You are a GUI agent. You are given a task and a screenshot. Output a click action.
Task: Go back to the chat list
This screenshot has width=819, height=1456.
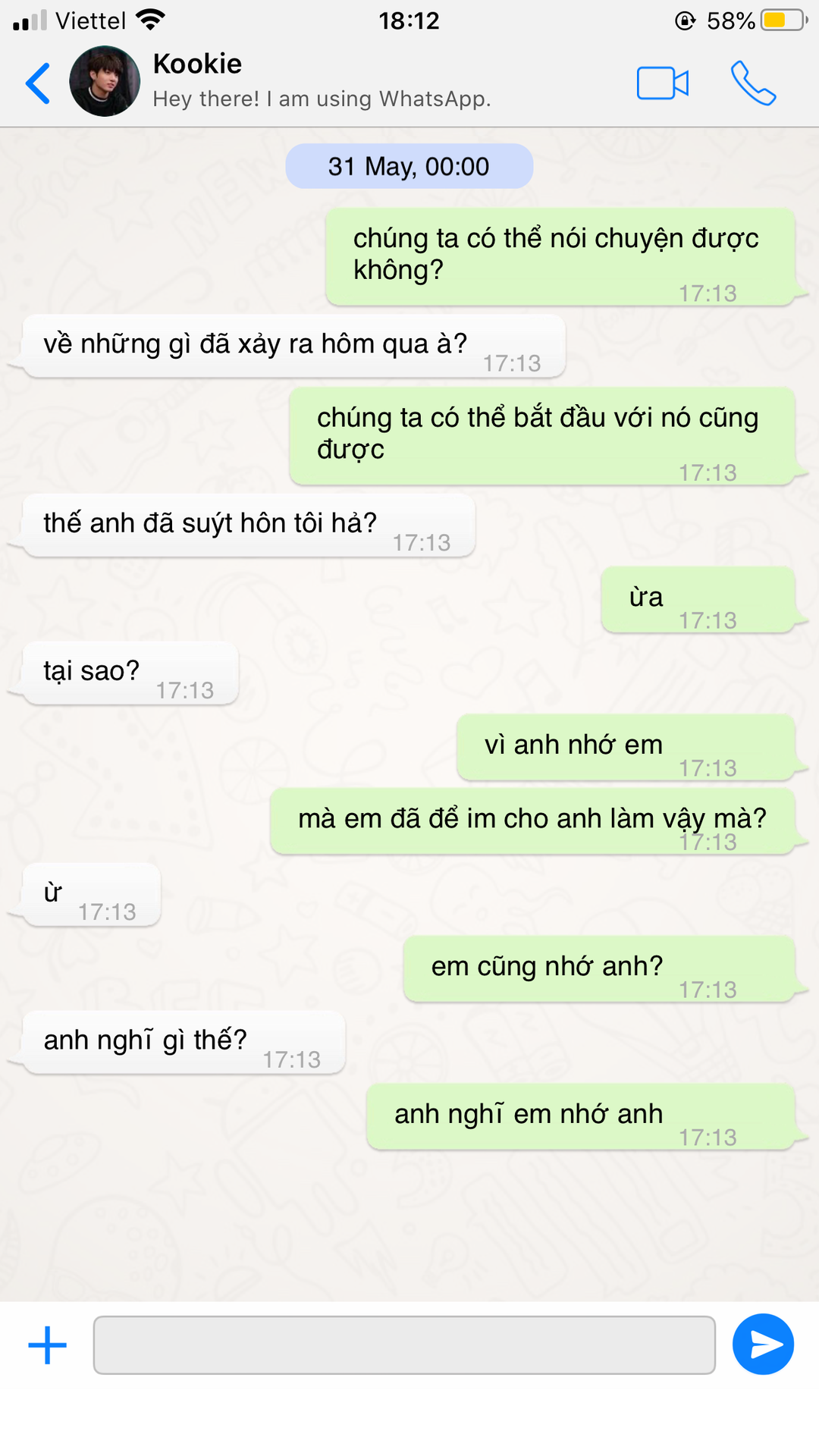click(38, 83)
